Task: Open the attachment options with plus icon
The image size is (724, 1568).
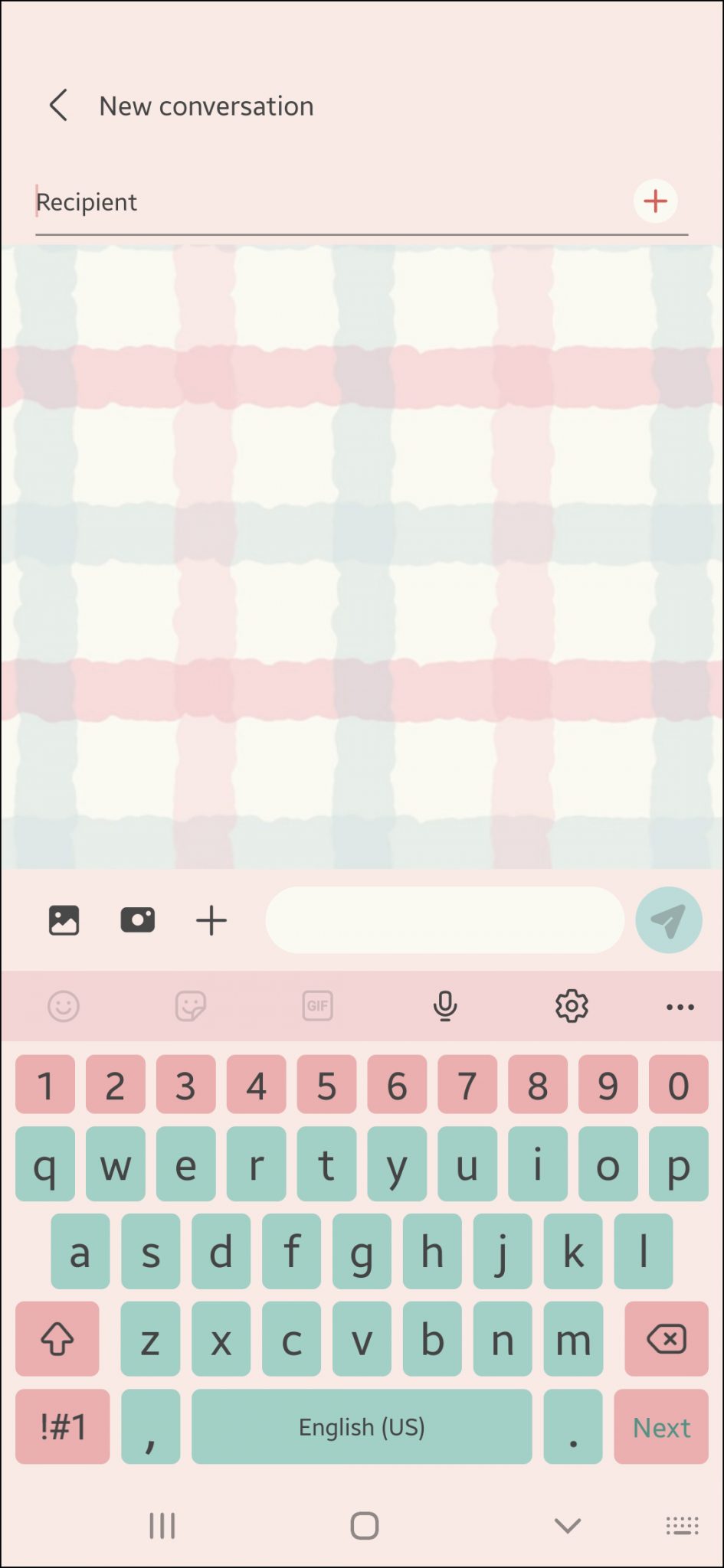Action: 211,920
